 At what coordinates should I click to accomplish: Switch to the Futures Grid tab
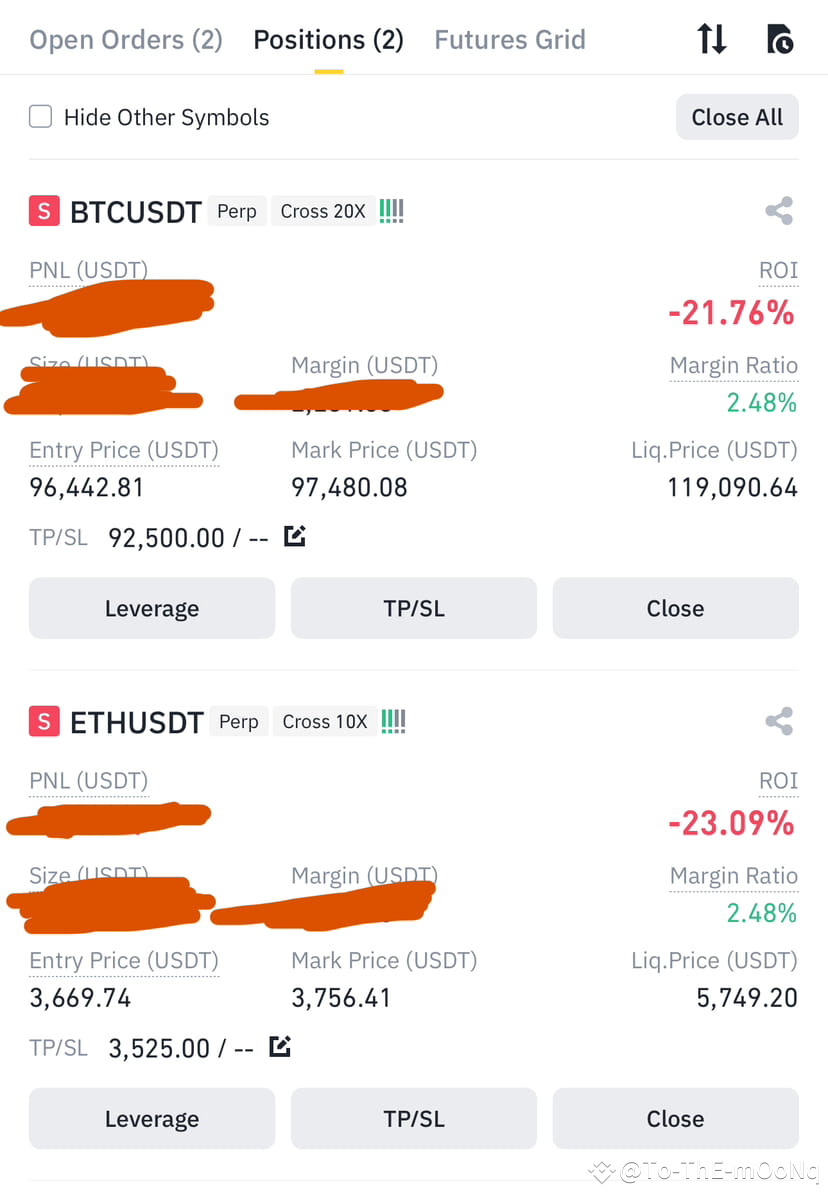pos(510,39)
